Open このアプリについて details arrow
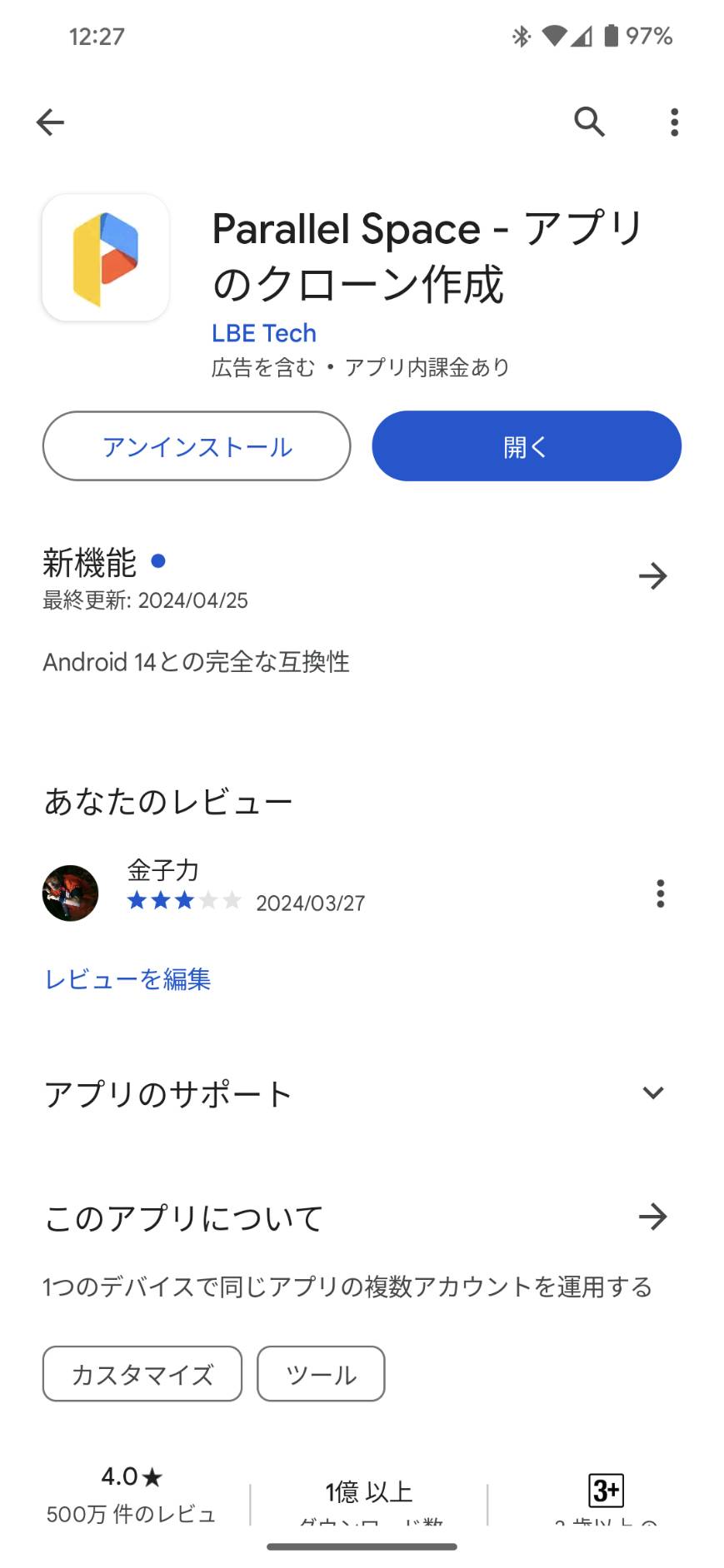Viewport: 724px width, 1568px height. 652,1217
